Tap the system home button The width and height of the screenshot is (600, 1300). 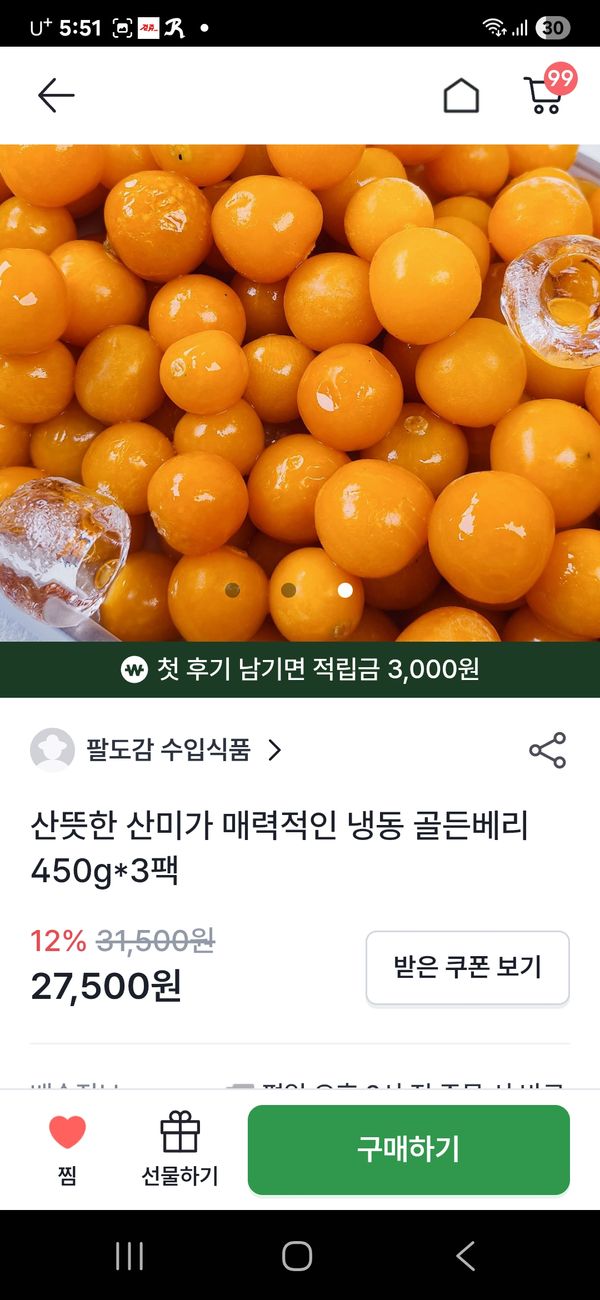pos(297,1256)
